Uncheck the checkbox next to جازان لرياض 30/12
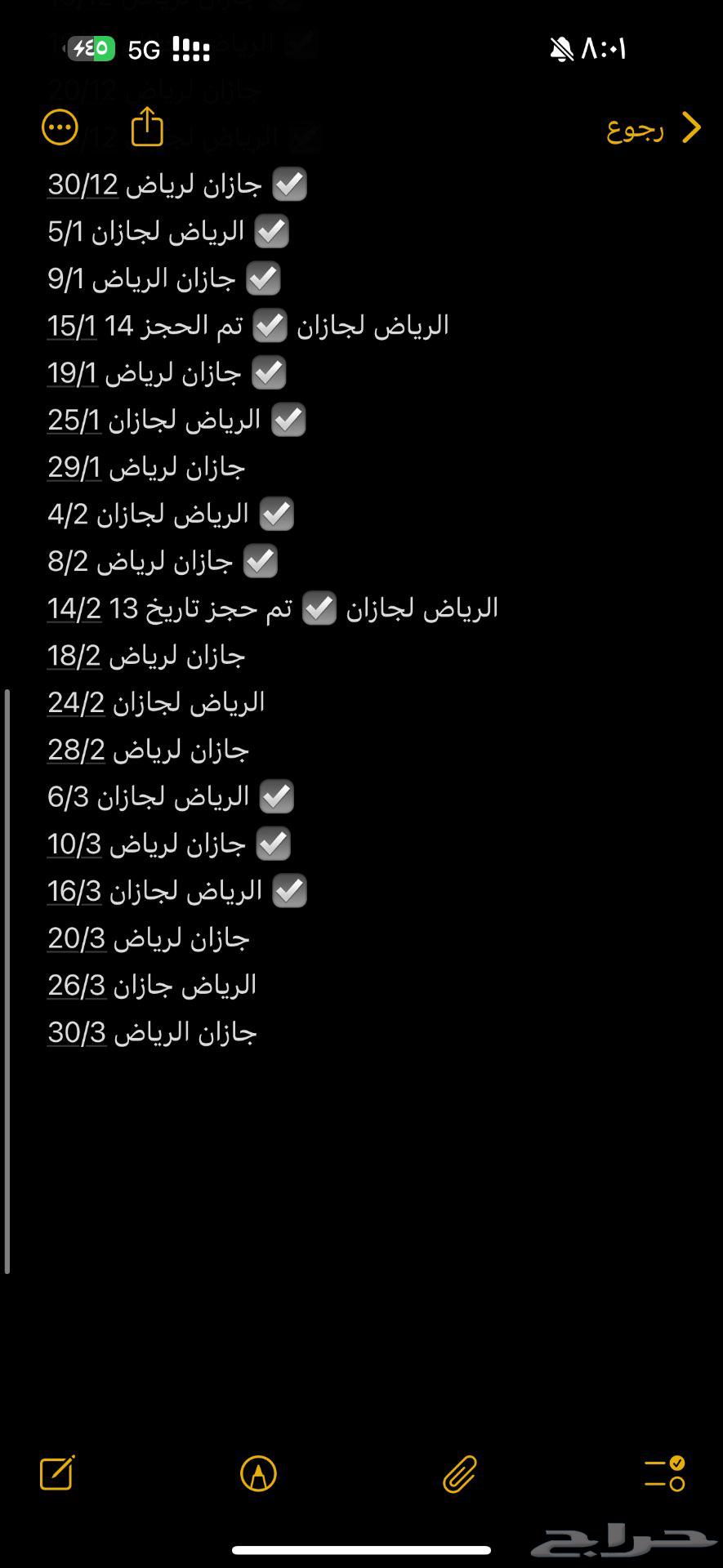The height and width of the screenshot is (1568, 723). (290, 185)
